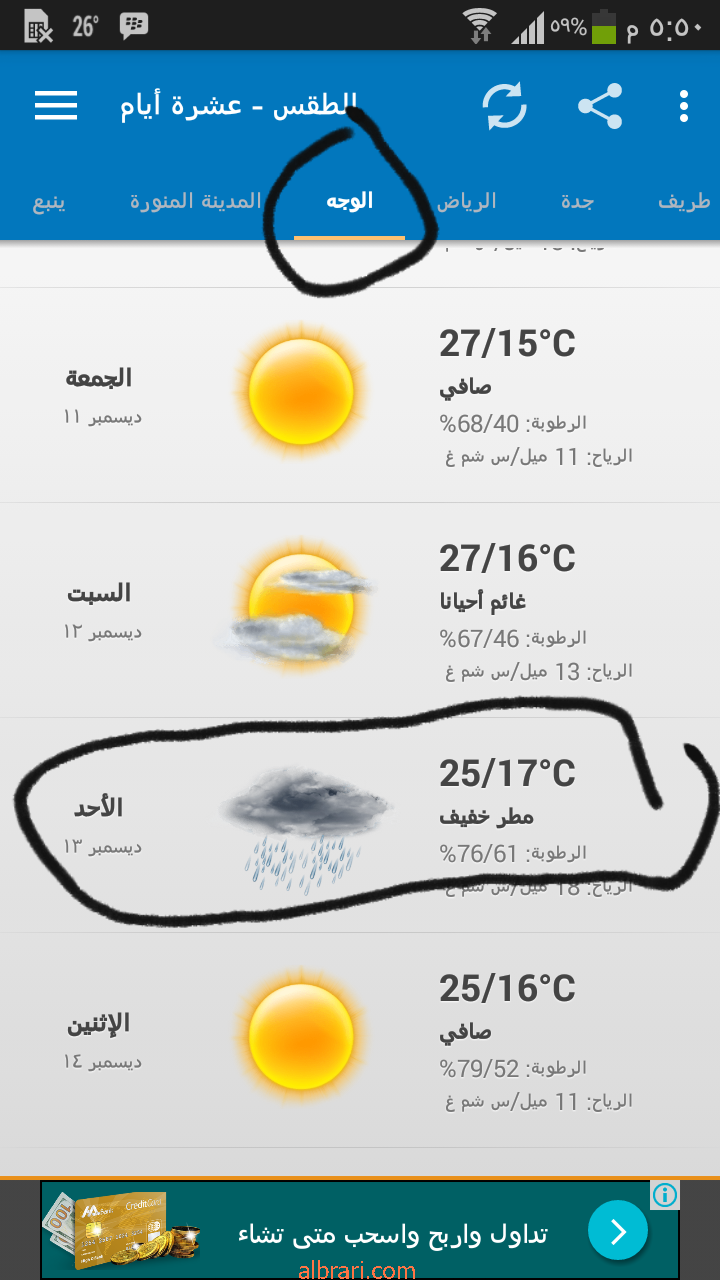This screenshot has height=1280, width=720.
Task: Switch to the المدينة المنورة tab
Action: click(x=196, y=201)
